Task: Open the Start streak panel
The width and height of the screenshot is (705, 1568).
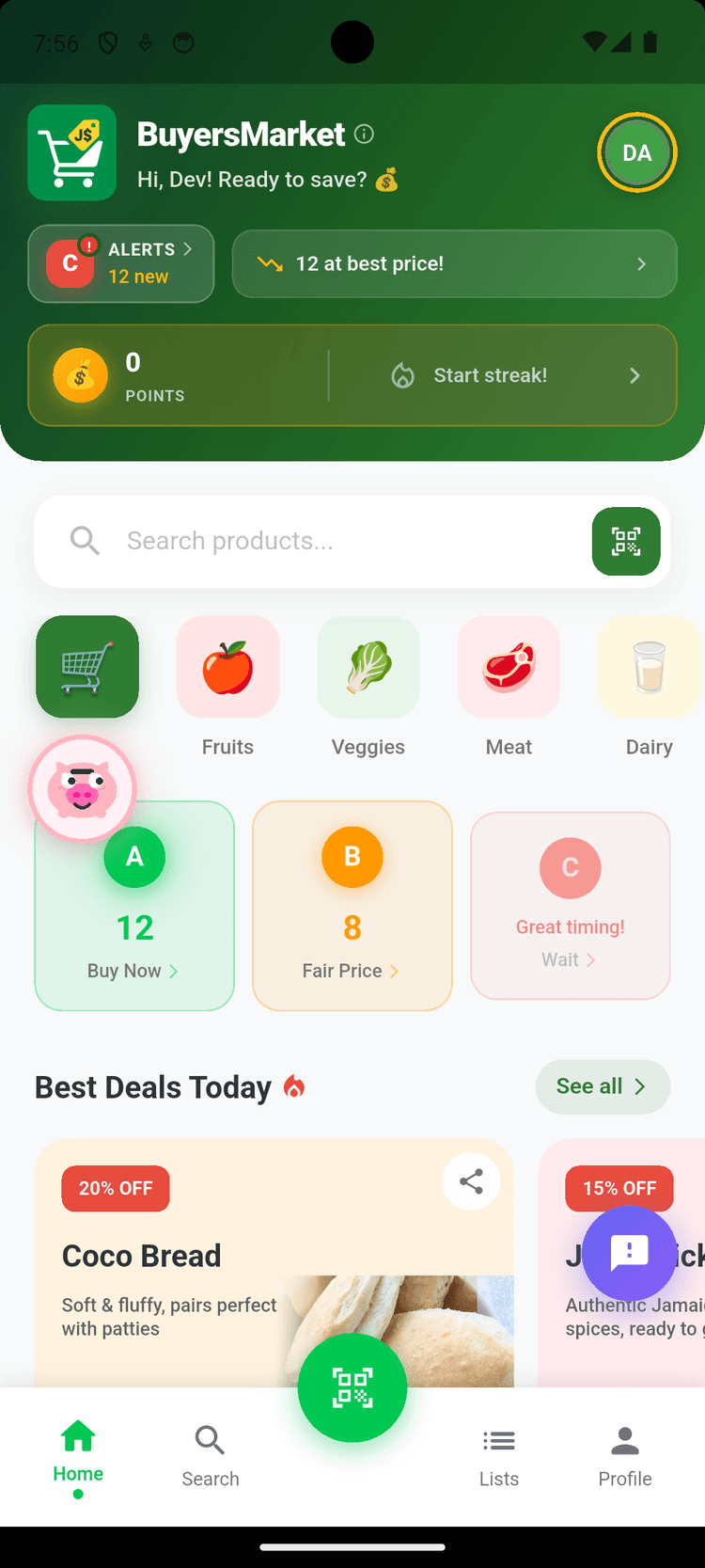Action: 503,375
